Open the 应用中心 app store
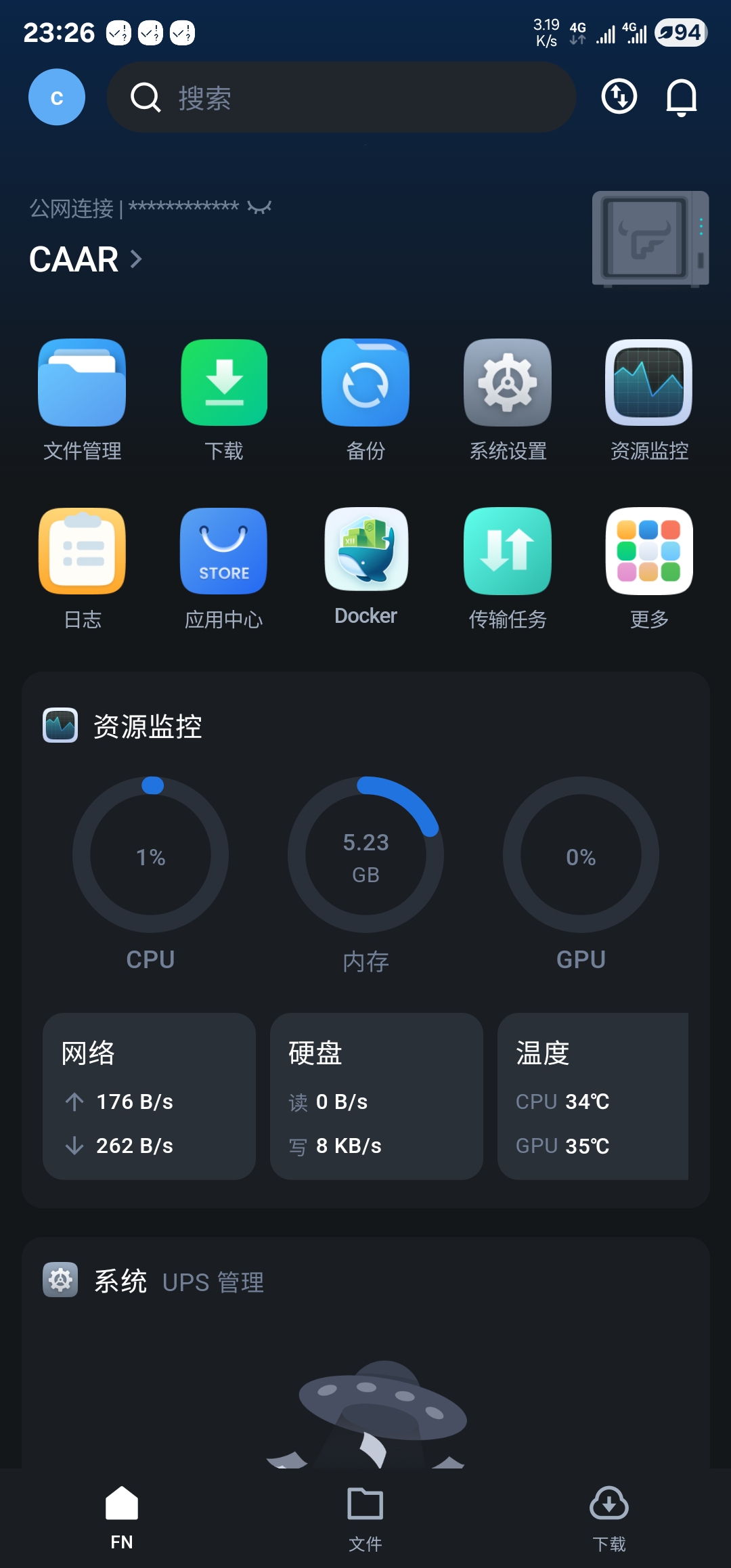 [224, 552]
